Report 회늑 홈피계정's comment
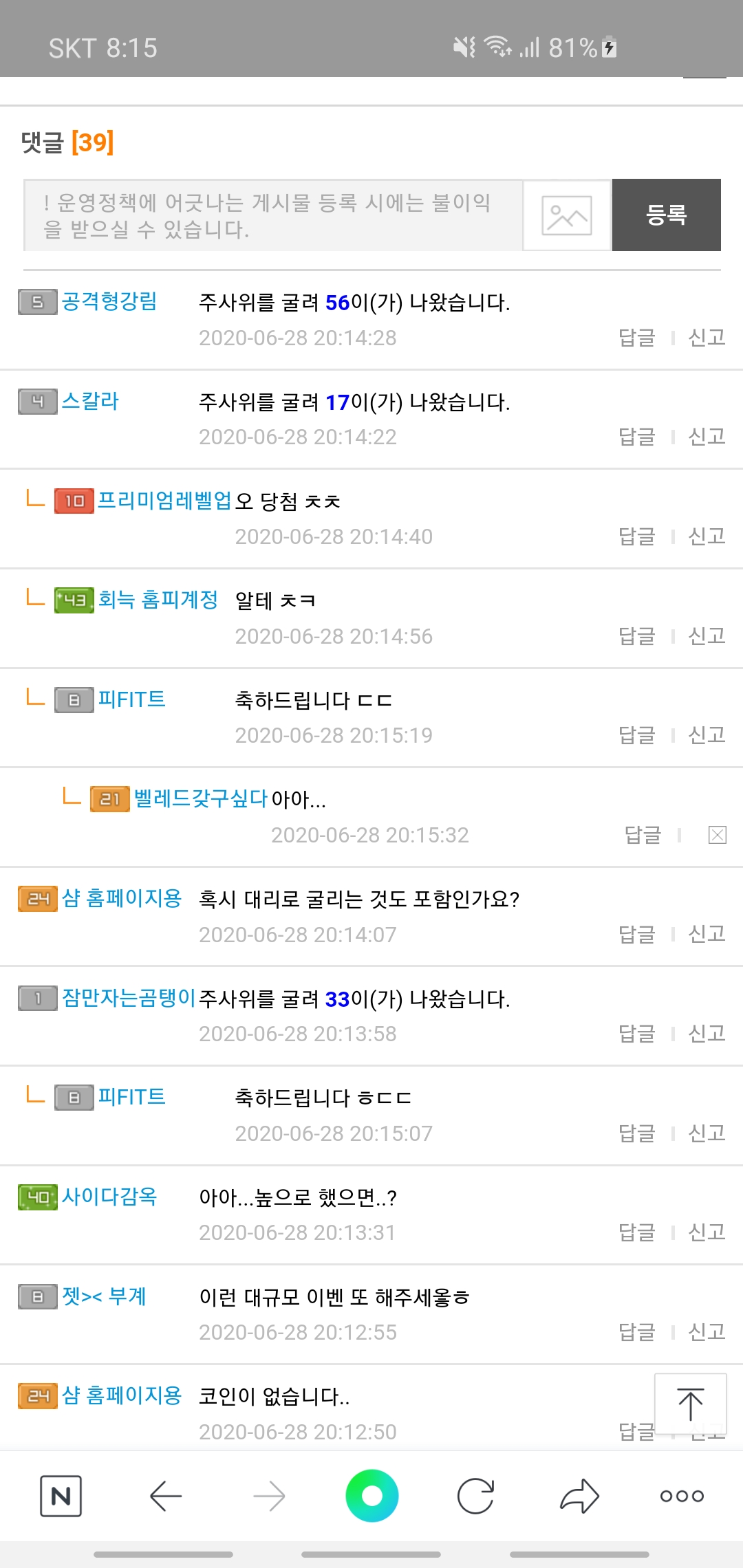743x1568 pixels. 707,636
